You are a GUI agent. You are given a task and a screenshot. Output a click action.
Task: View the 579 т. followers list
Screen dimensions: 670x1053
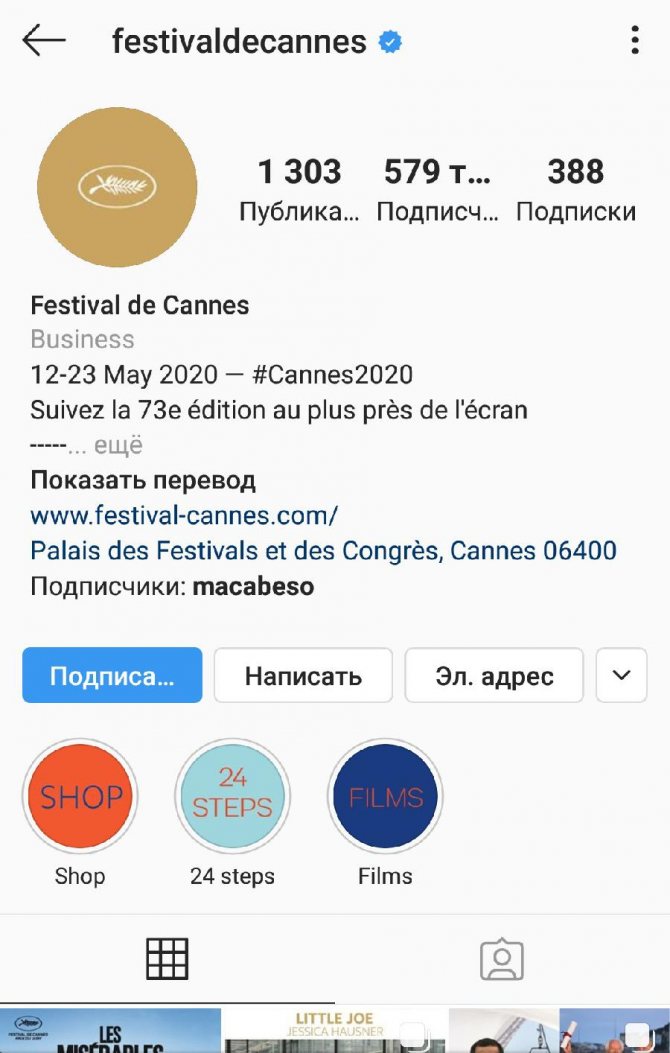coord(437,188)
